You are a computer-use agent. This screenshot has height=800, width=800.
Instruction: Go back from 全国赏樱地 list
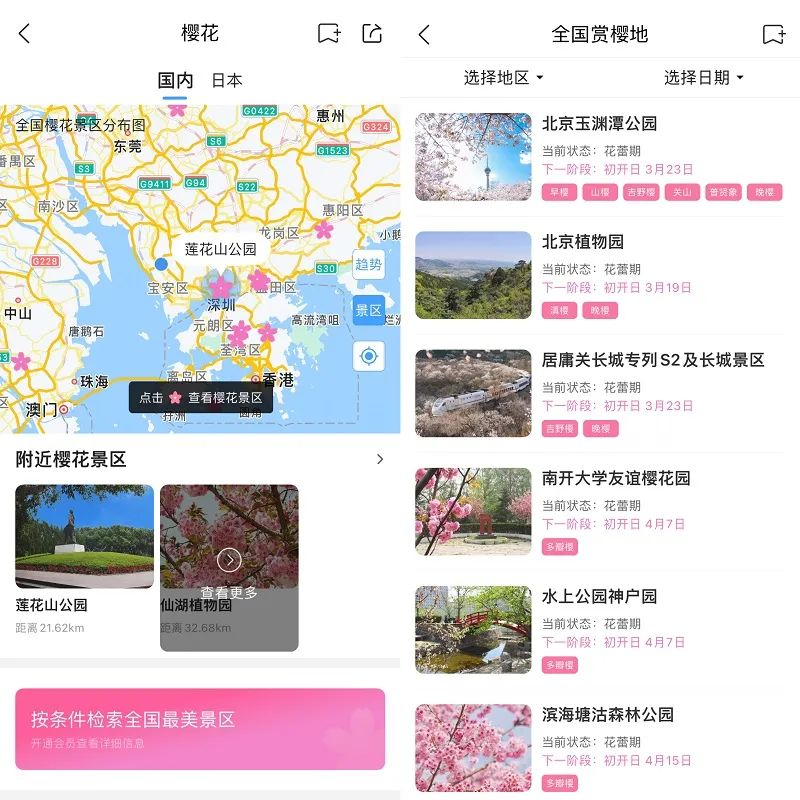424,34
